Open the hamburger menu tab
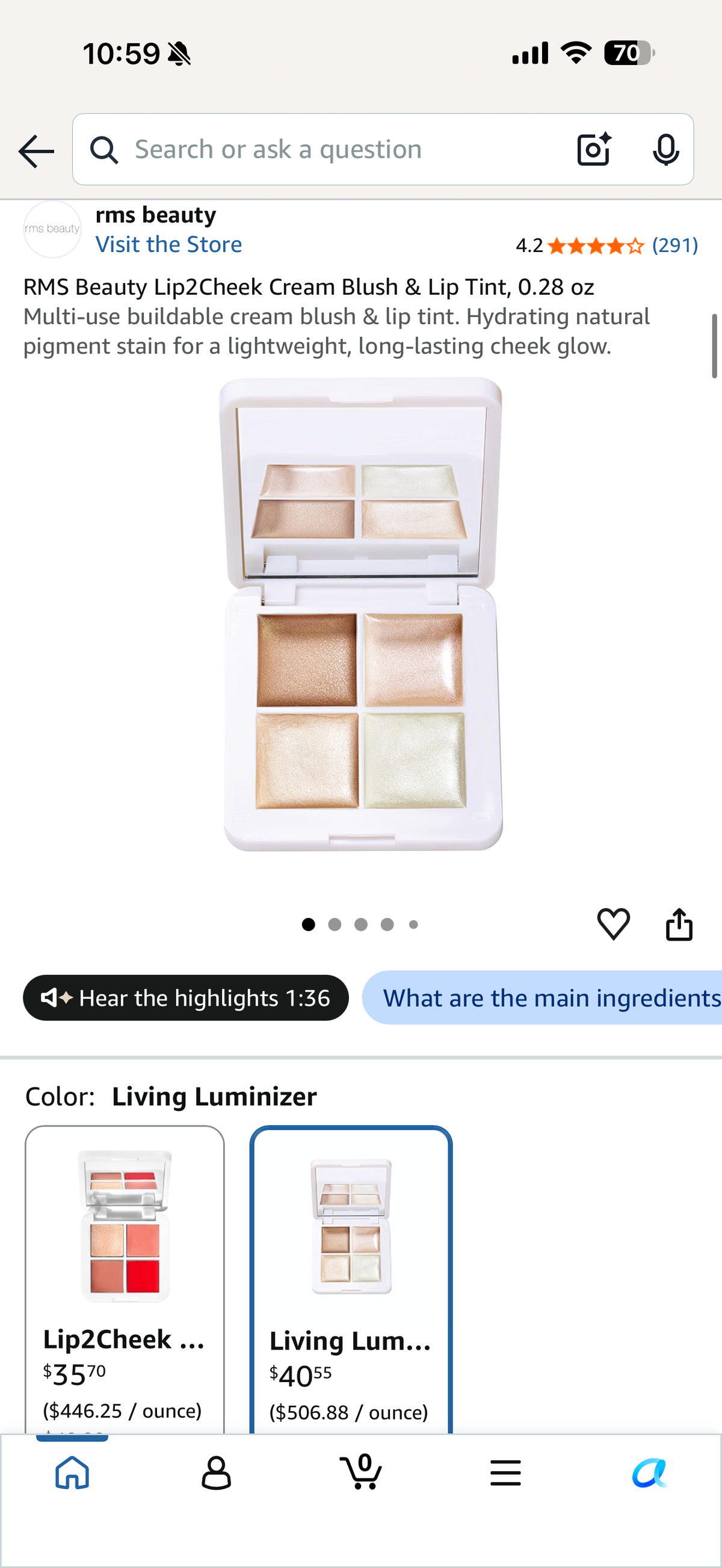The height and width of the screenshot is (1568, 722). pos(505,1473)
